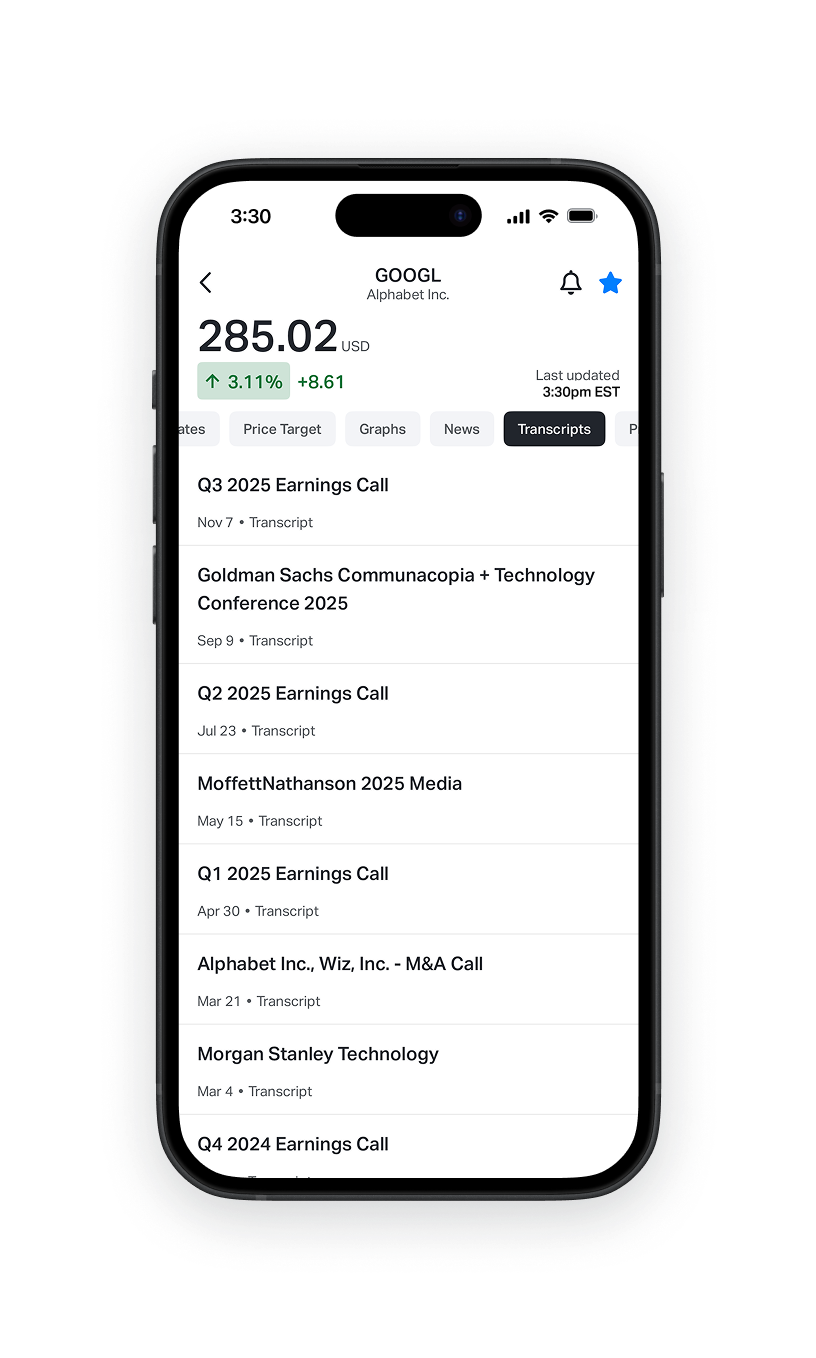Switch to the News tab
The height and width of the screenshot is (1358, 816).
click(x=461, y=429)
